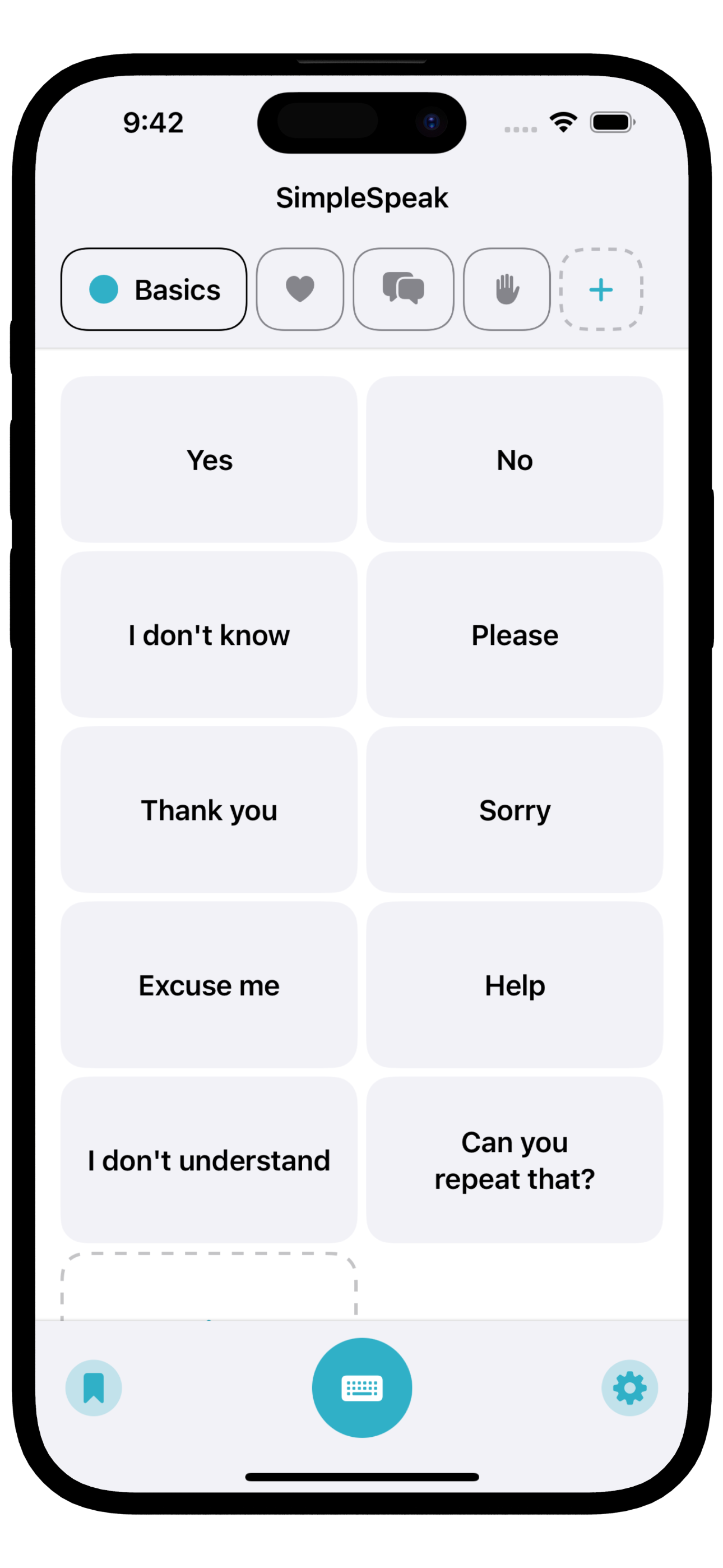This screenshot has width=723, height=1568.
Task: Tap the Please phrase tile
Action: pos(515,635)
